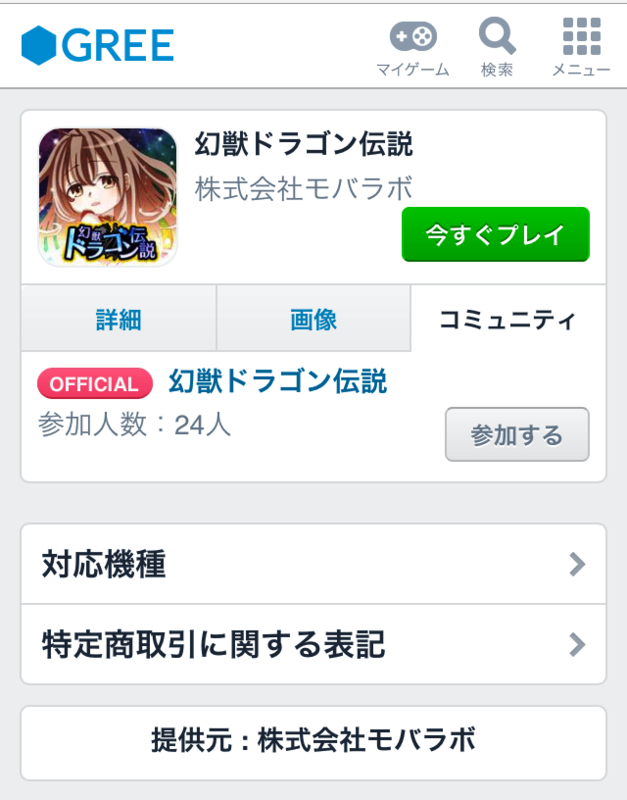Tap the green 今すぐプレイ button
This screenshot has height=800, width=627.
click(495, 235)
